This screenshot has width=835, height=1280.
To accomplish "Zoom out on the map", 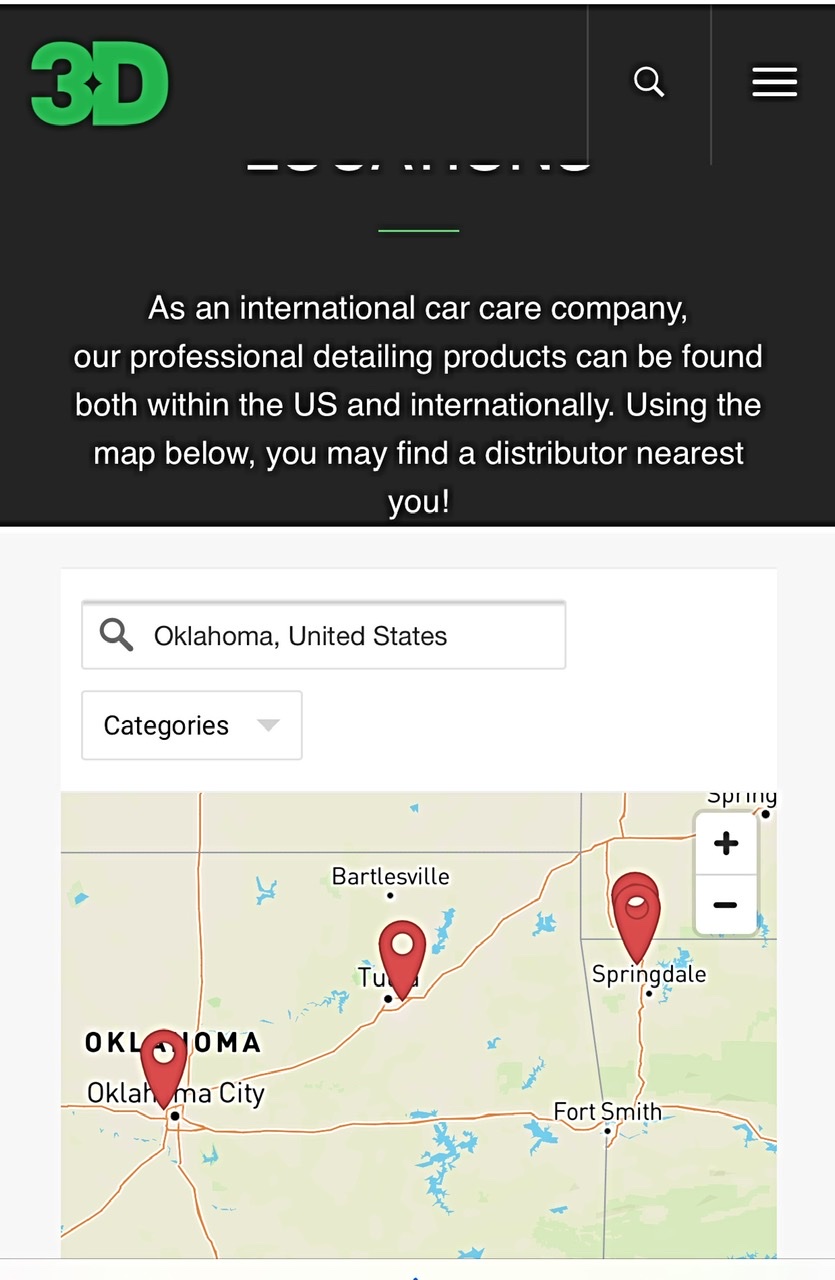I will pyautogui.click(x=726, y=905).
